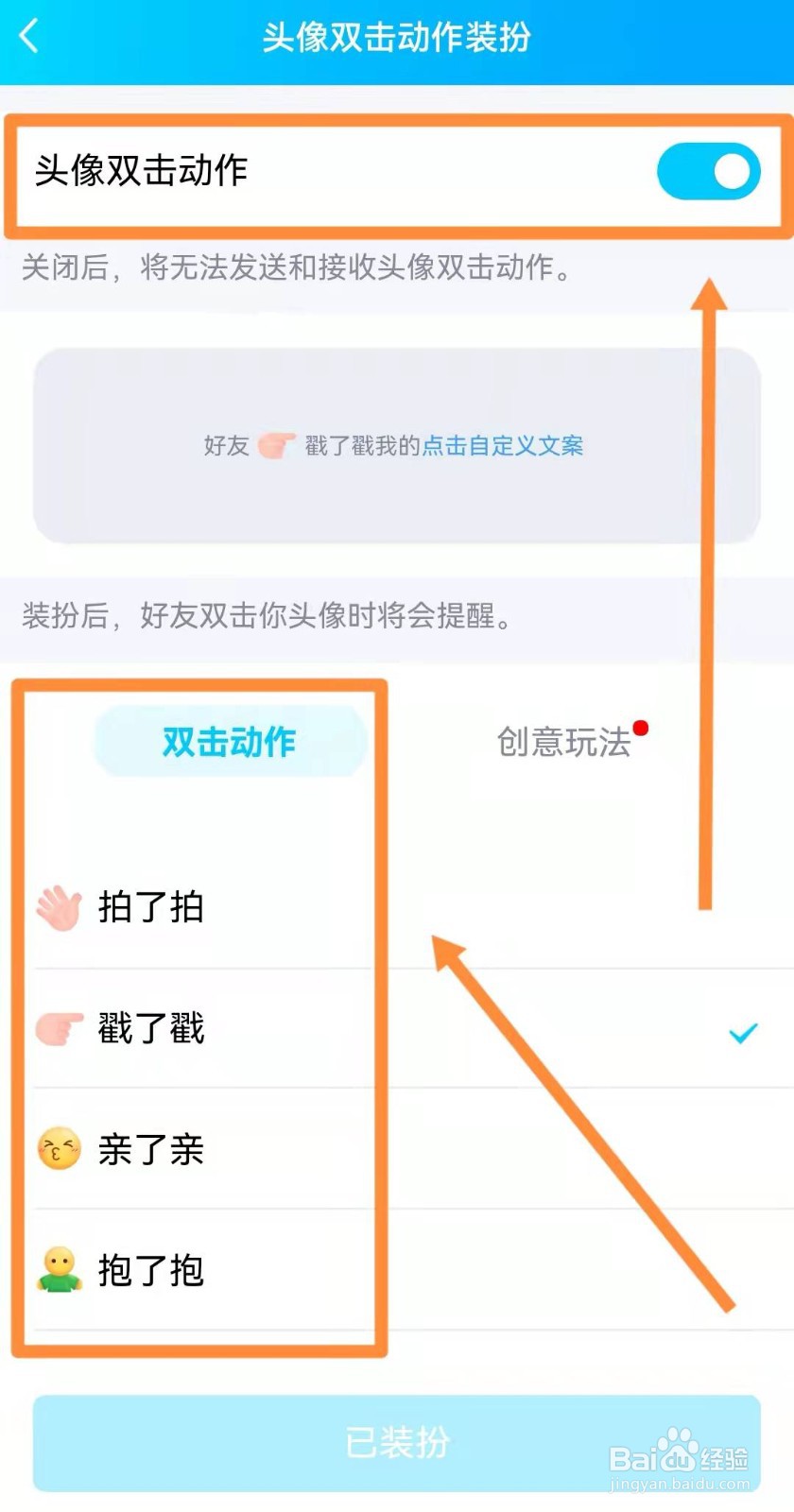Image resolution: width=794 pixels, height=1512 pixels.
Task: Click the finger emoji in the preview message
Action: [279, 445]
